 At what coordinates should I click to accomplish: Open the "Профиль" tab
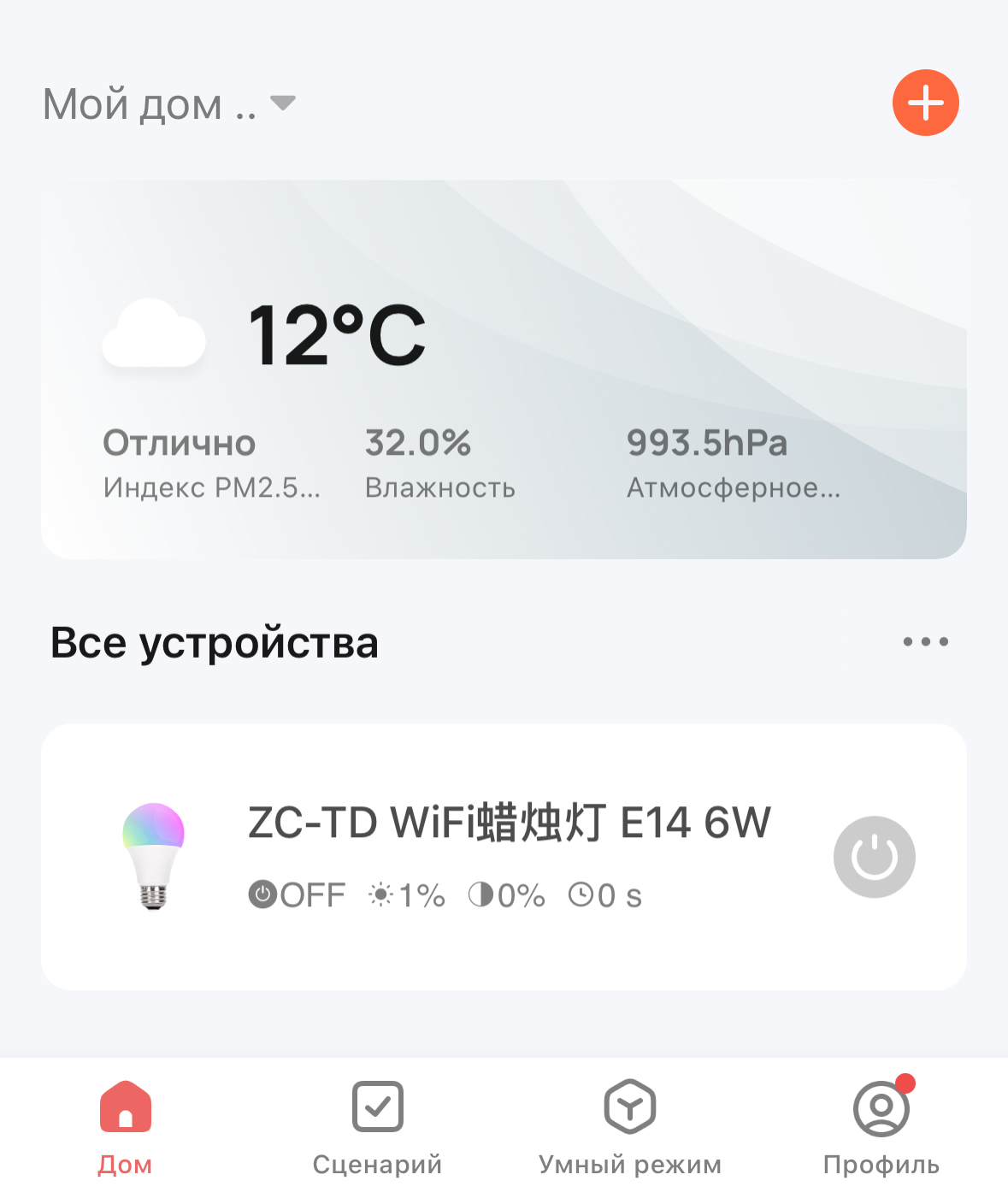pos(881,1127)
